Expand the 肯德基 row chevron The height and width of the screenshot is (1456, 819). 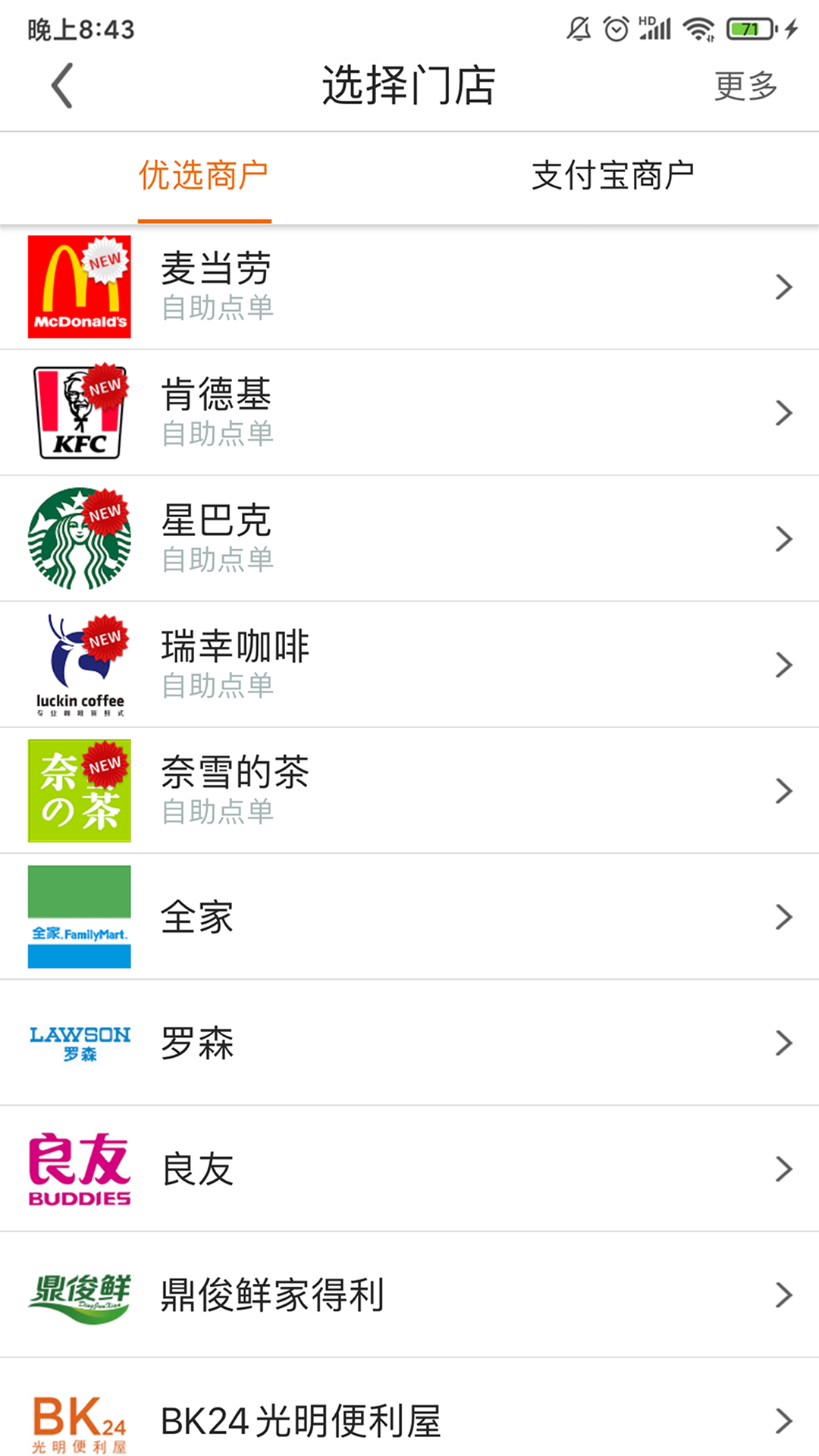pos(783,412)
